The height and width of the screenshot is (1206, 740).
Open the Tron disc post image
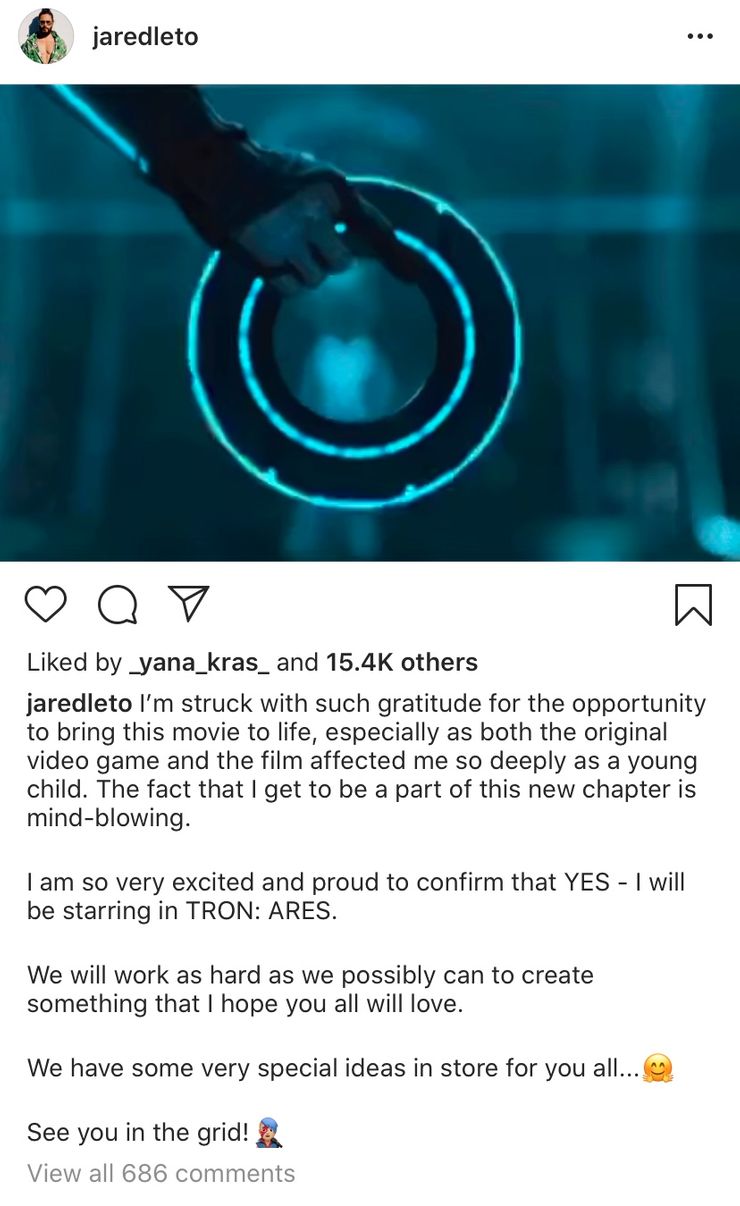(370, 323)
